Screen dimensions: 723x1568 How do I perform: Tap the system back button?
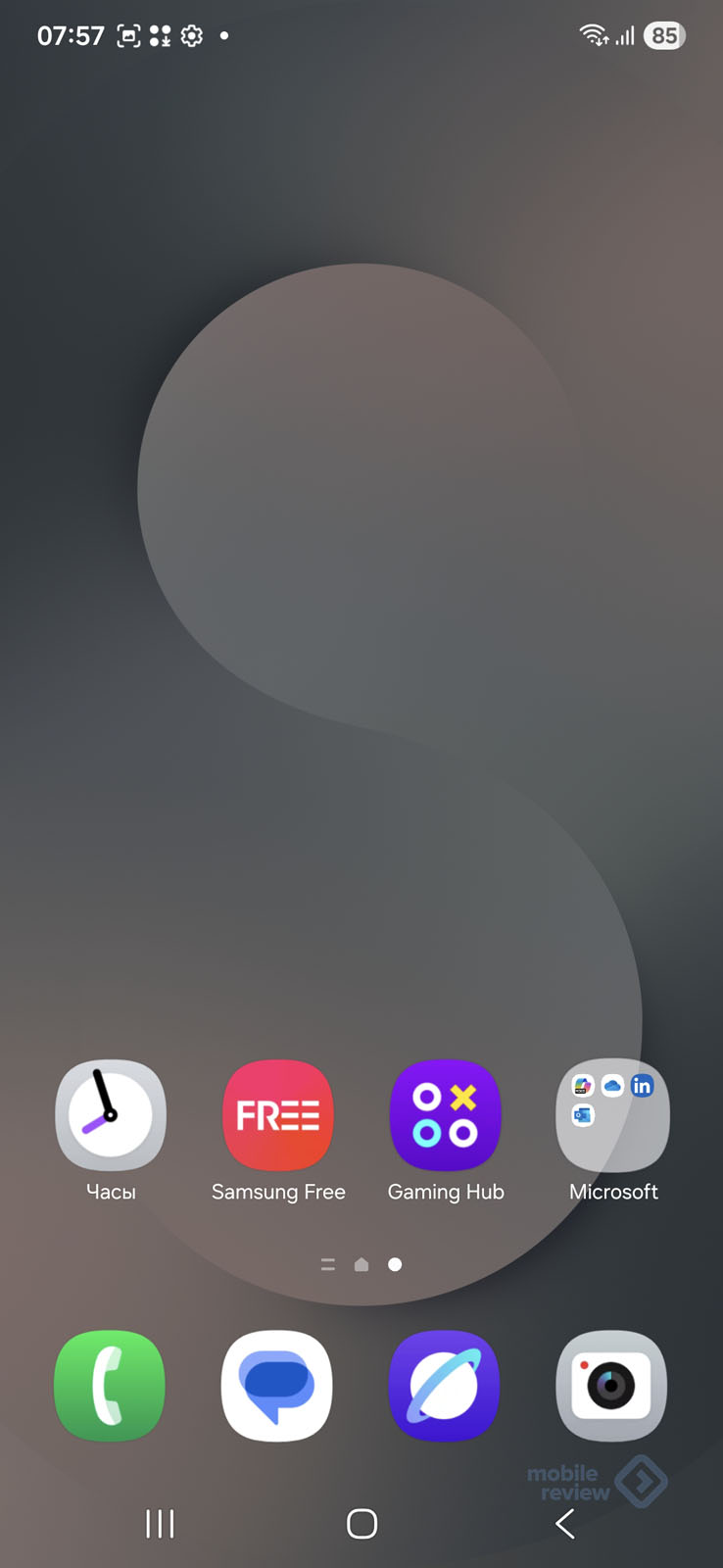click(x=565, y=1524)
